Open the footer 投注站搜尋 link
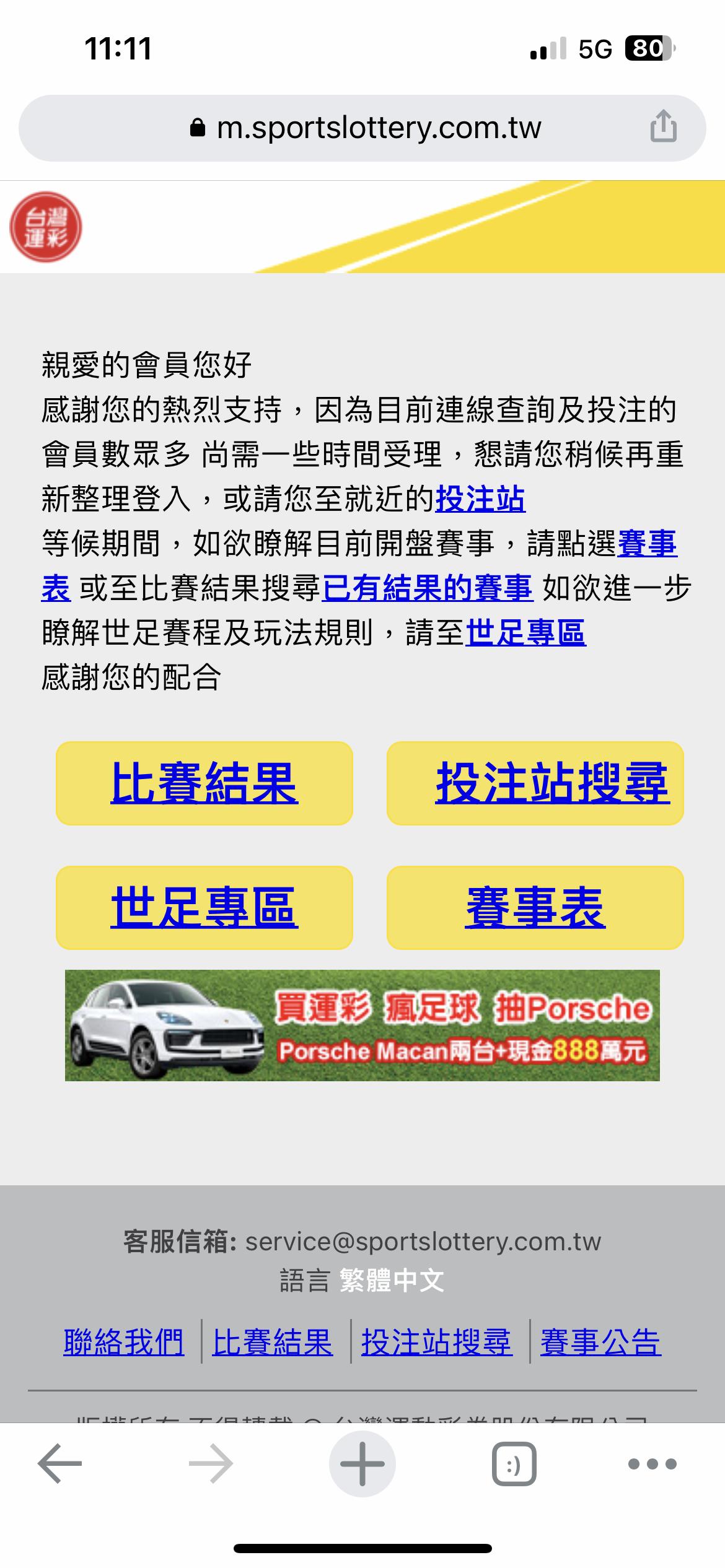The width and height of the screenshot is (725, 1568). pyautogui.click(x=437, y=1342)
